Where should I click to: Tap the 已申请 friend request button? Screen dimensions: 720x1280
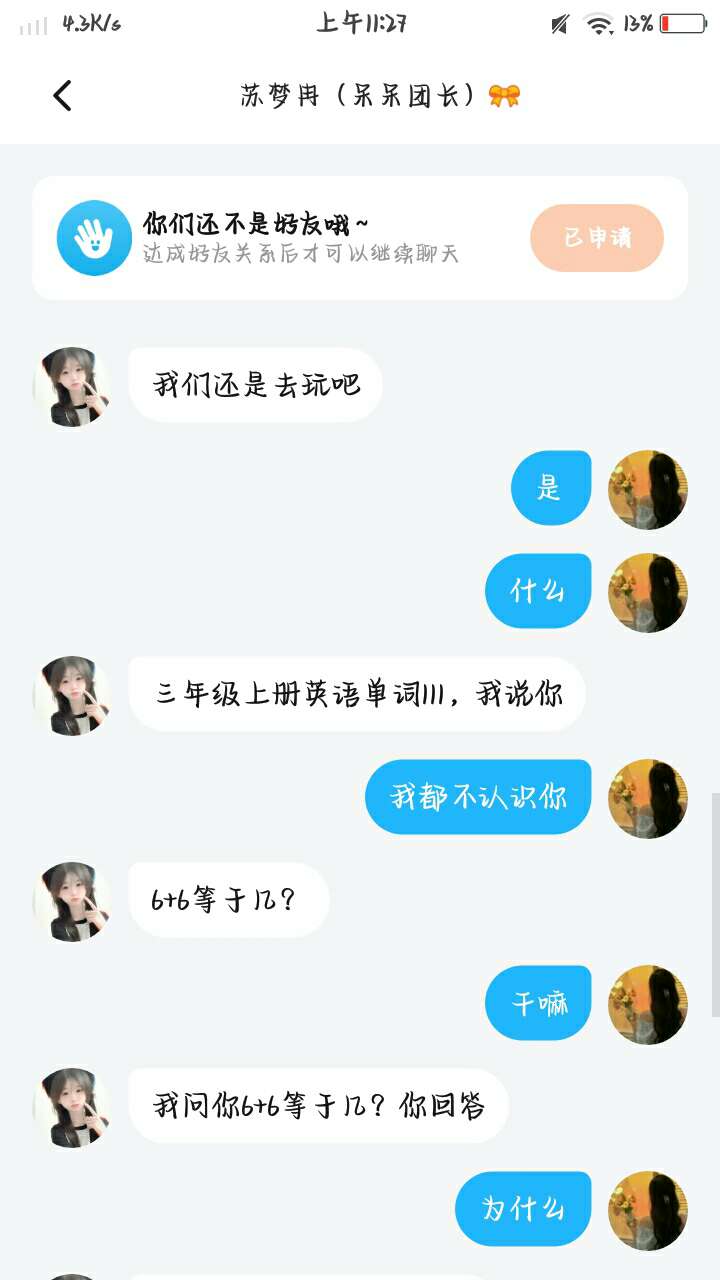597,238
